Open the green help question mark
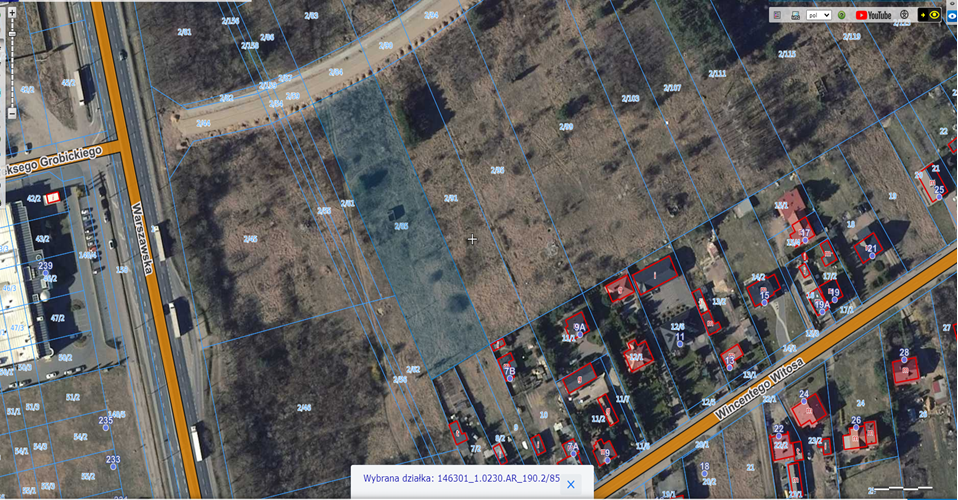This screenshot has height=500, width=958. pos(841,15)
